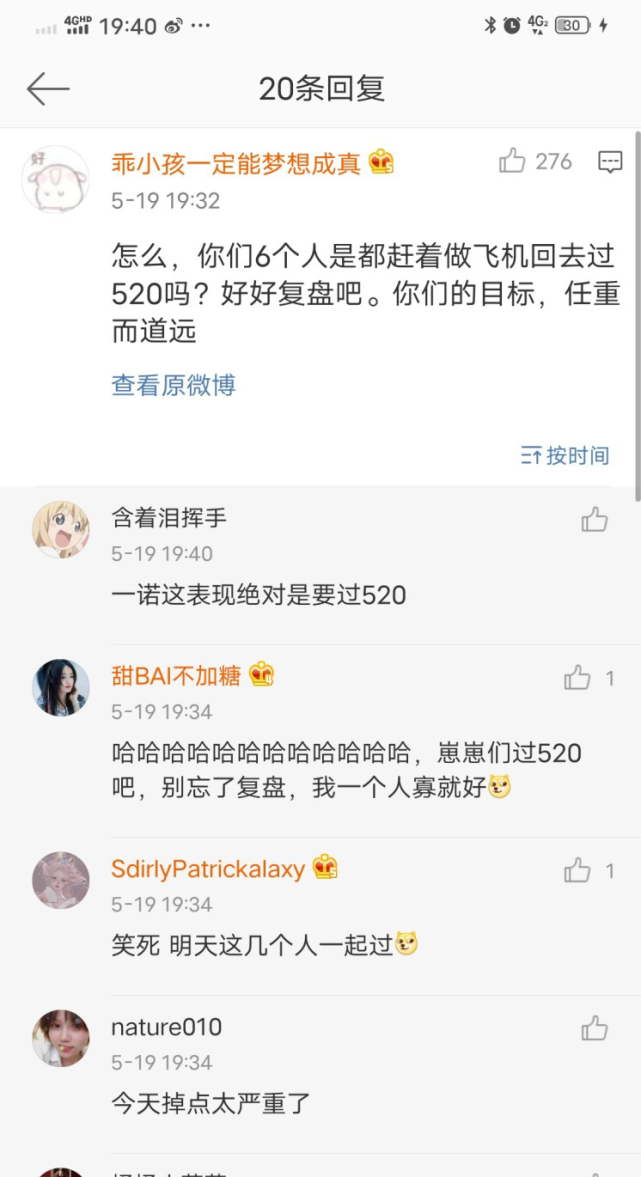Go back using the top arrow
641x1177 pixels.
tap(48, 89)
